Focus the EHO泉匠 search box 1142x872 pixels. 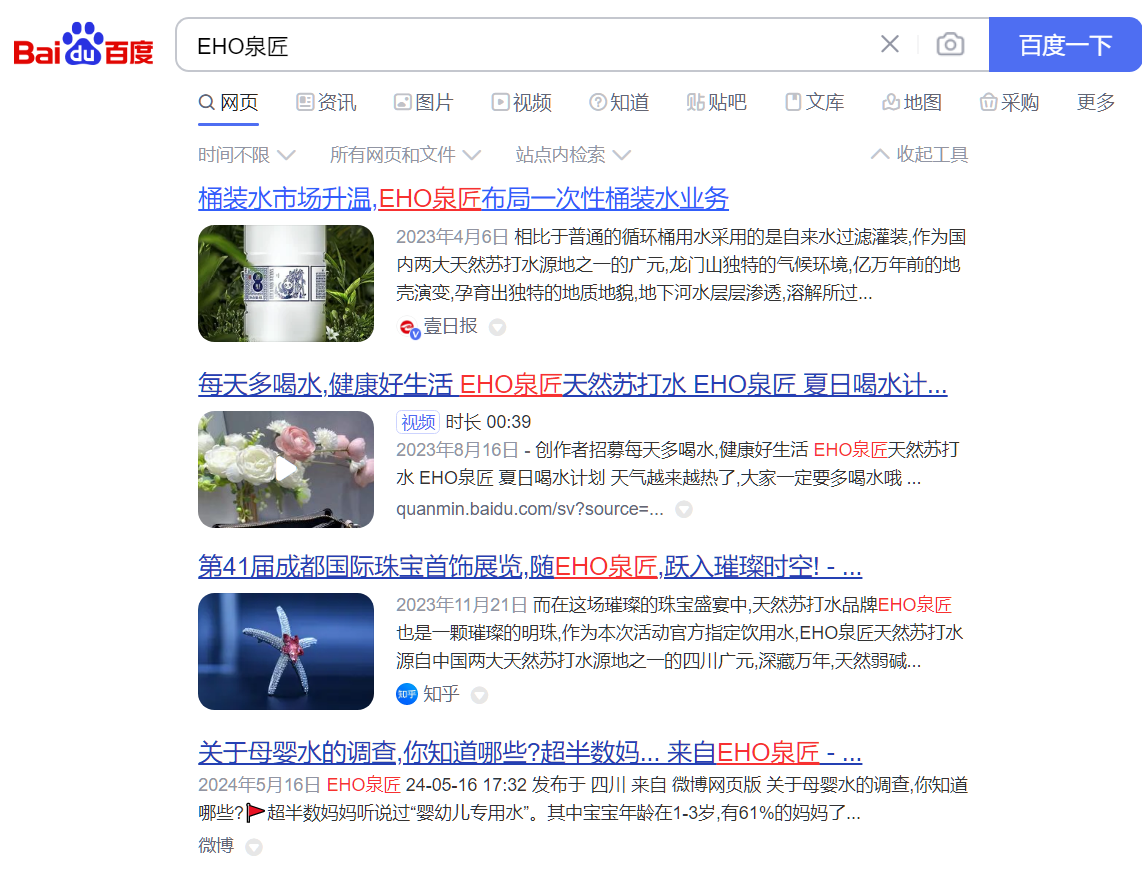pyautogui.click(x=530, y=46)
